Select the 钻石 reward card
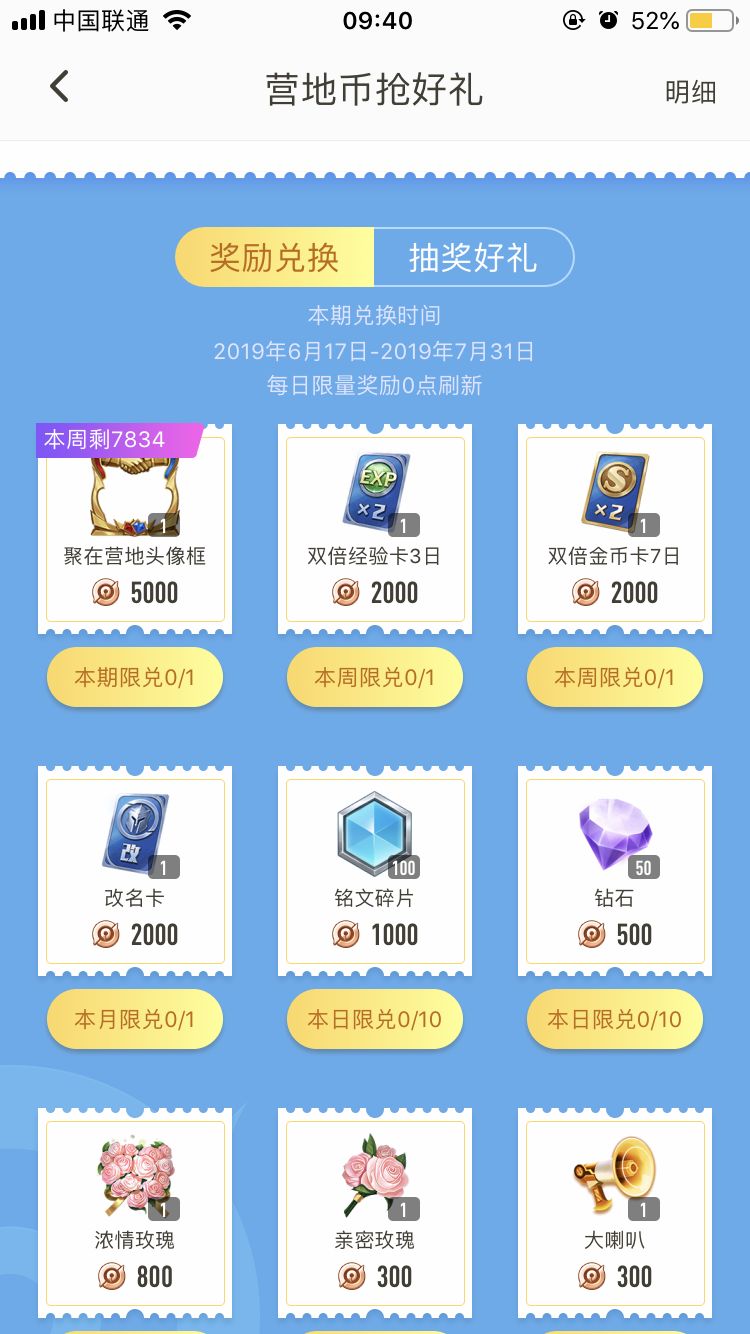The height and width of the screenshot is (1334, 750). click(615, 871)
